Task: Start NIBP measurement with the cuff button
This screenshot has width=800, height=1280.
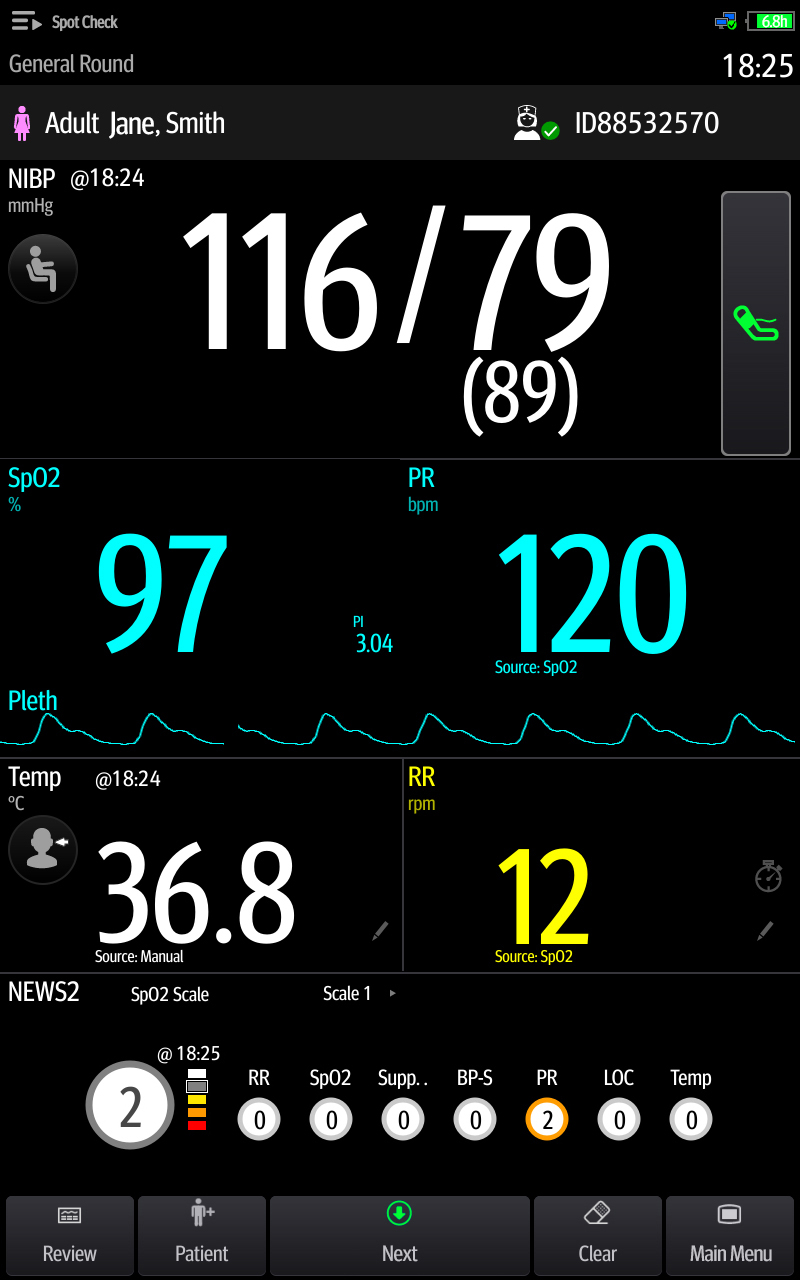Action: pyautogui.click(x=756, y=324)
